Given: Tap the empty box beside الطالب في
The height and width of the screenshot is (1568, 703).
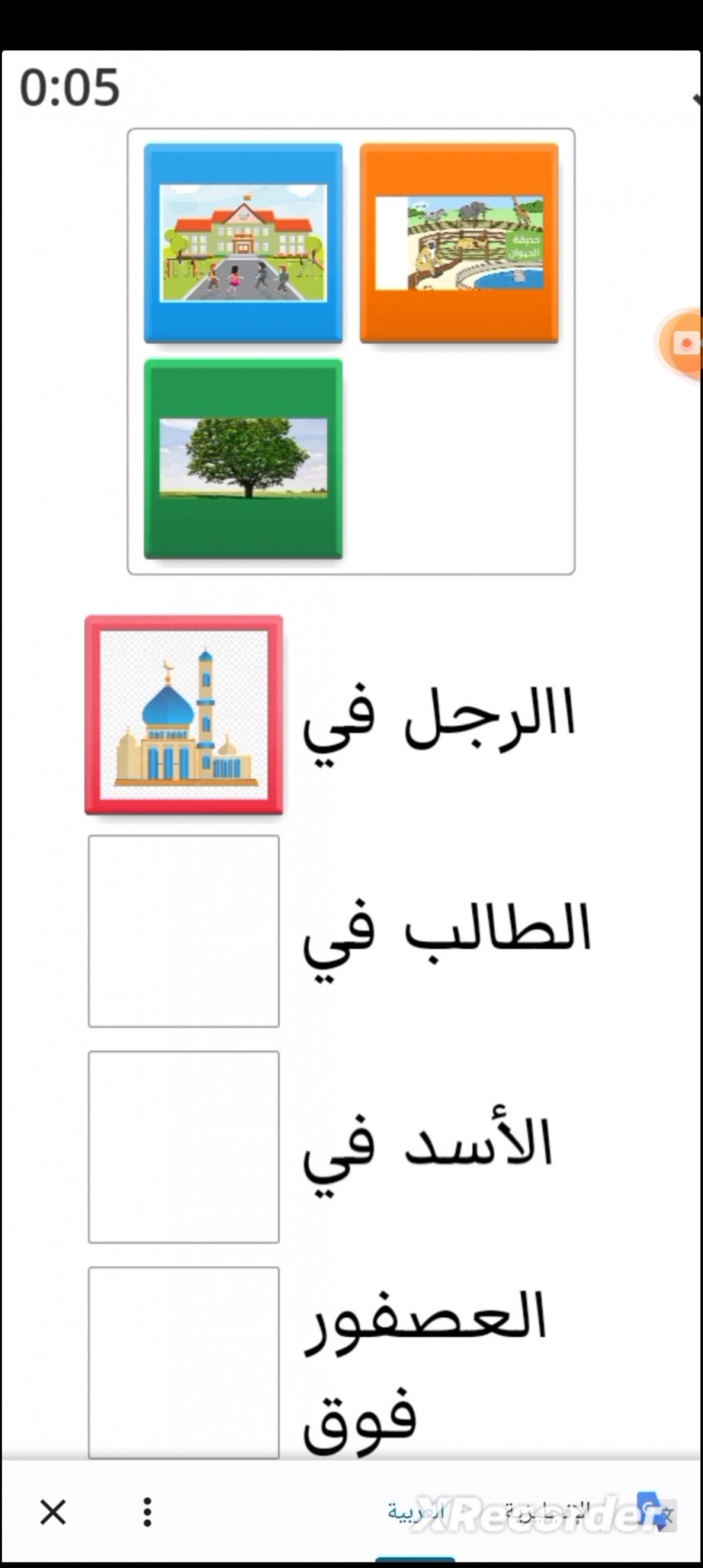Looking at the screenshot, I should click(184, 930).
